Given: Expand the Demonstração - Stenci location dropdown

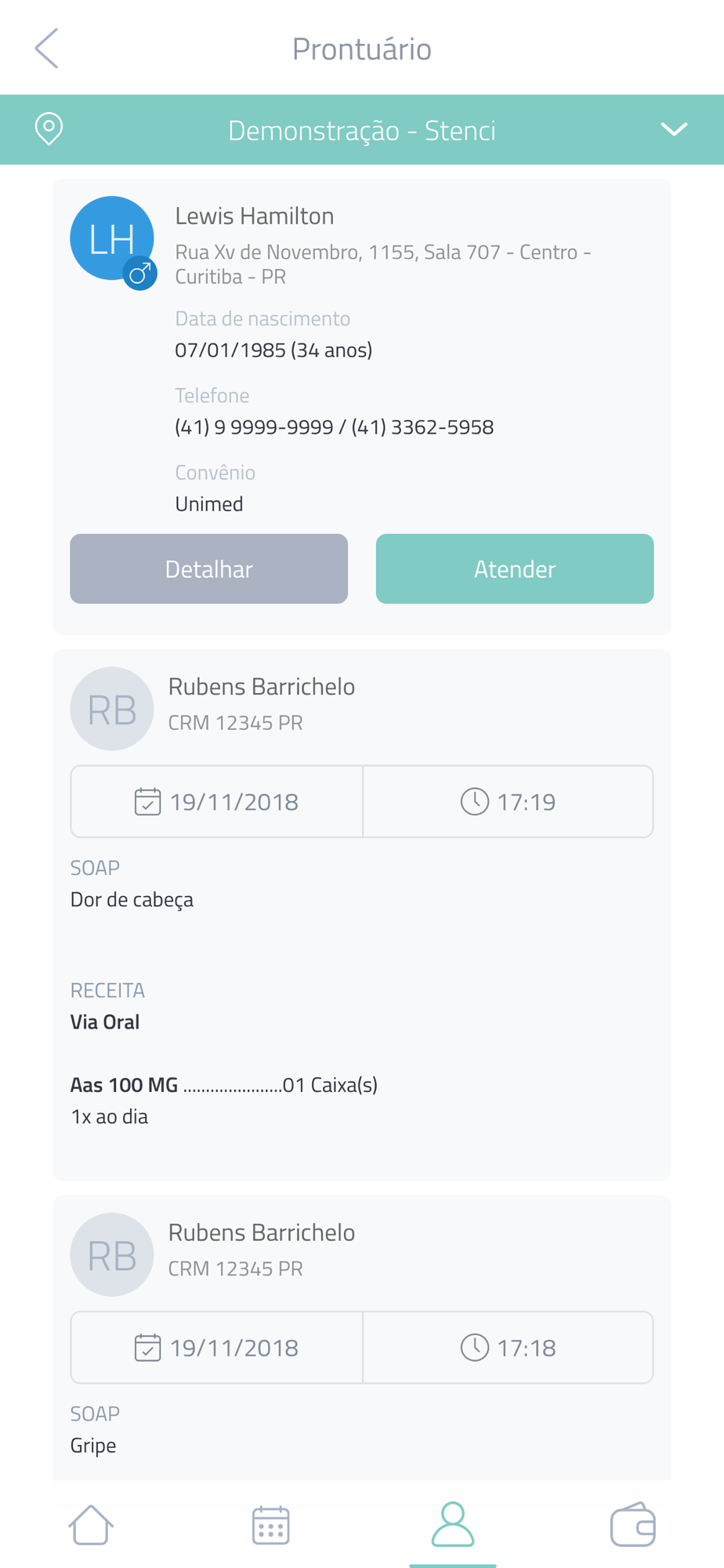Looking at the screenshot, I should click(x=674, y=129).
